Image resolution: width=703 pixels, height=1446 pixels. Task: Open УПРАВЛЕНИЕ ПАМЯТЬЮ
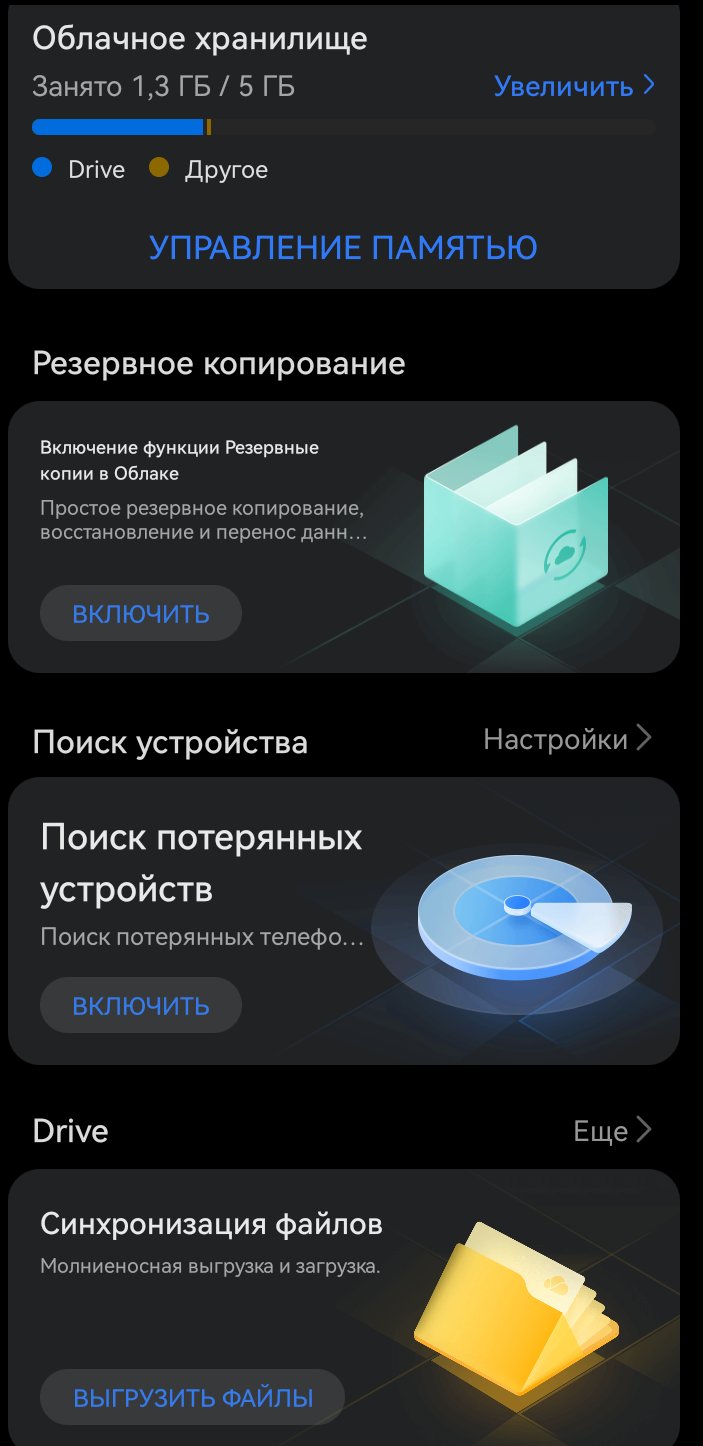(343, 247)
